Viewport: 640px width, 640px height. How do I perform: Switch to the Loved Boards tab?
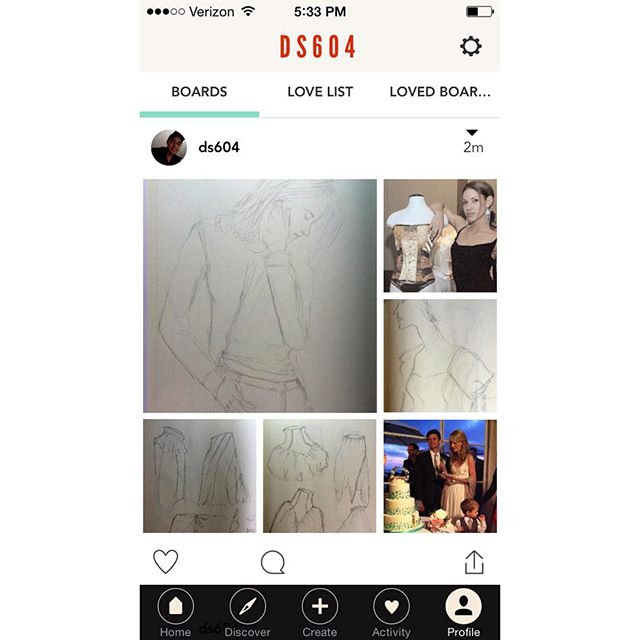click(440, 92)
